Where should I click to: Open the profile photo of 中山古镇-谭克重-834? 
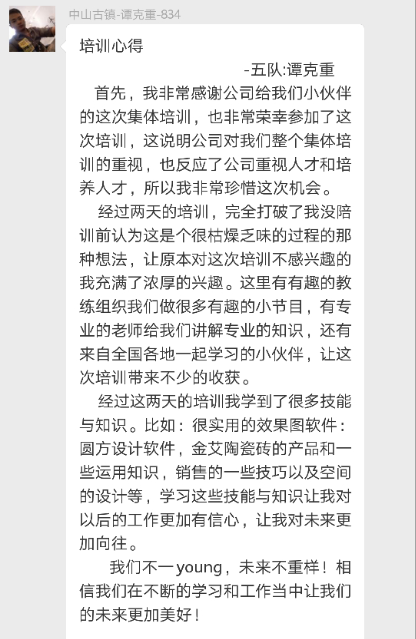(x=32, y=29)
